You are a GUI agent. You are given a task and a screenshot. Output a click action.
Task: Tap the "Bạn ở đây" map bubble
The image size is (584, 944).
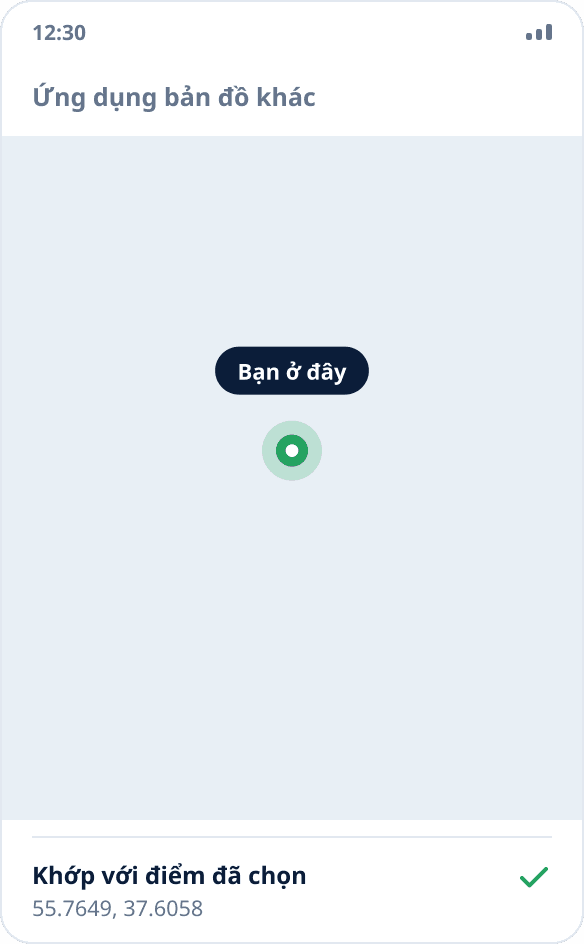pos(292,371)
